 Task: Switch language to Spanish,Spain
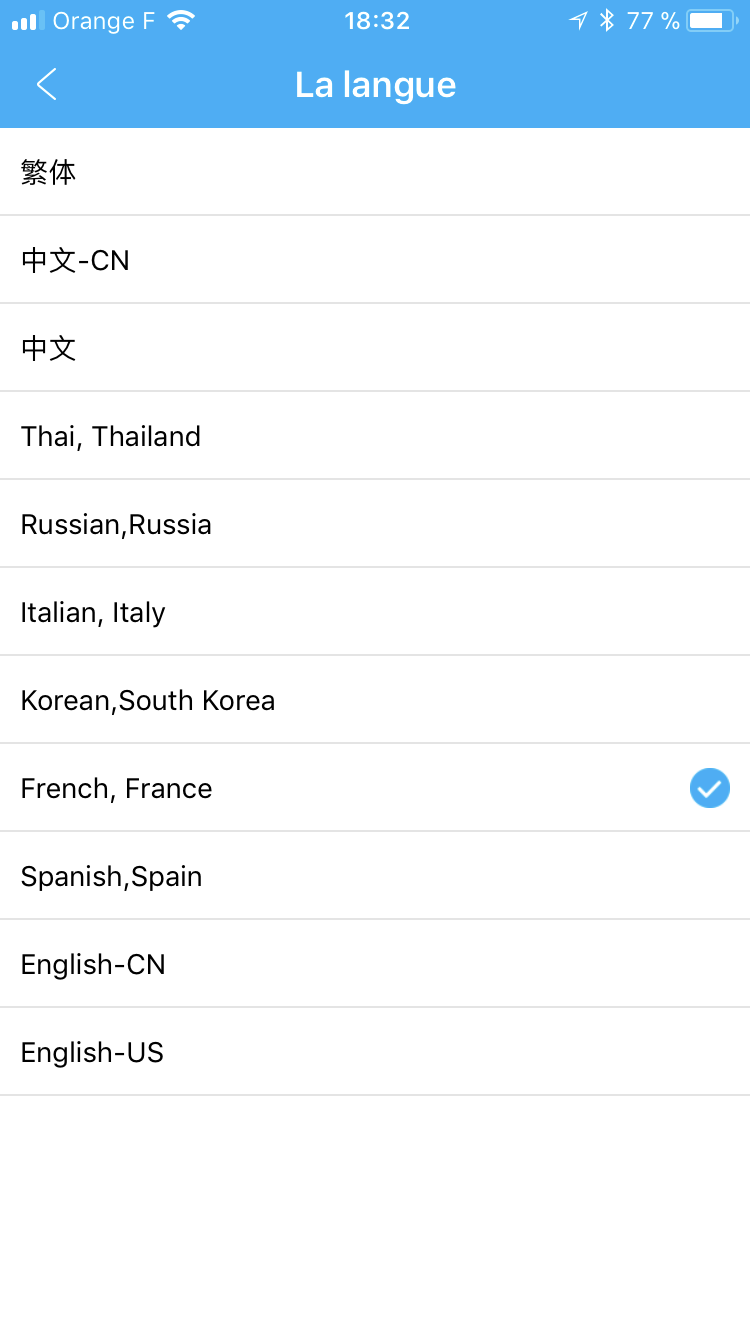375,876
